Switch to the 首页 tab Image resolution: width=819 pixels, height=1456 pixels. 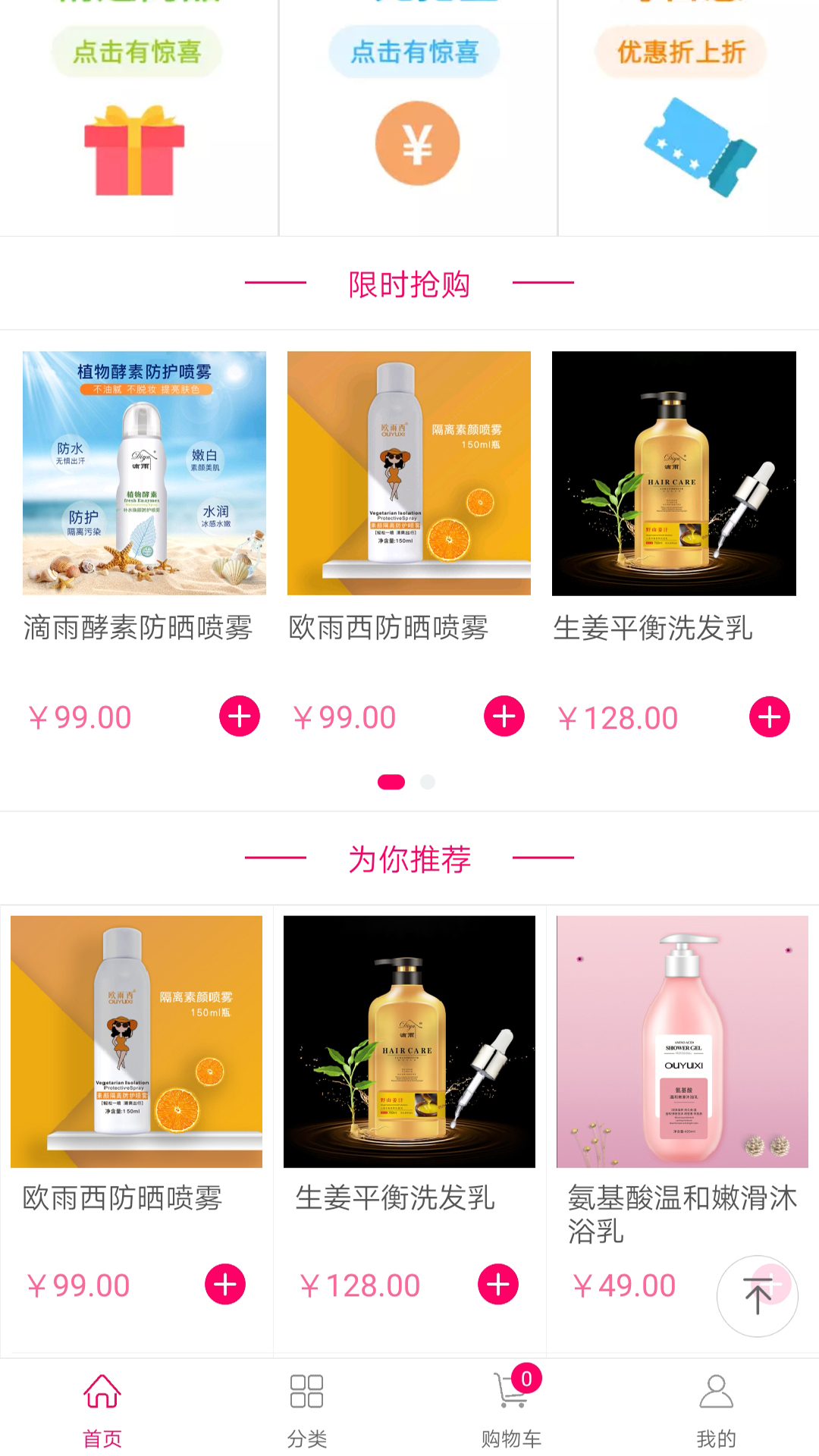pyautogui.click(x=102, y=1407)
